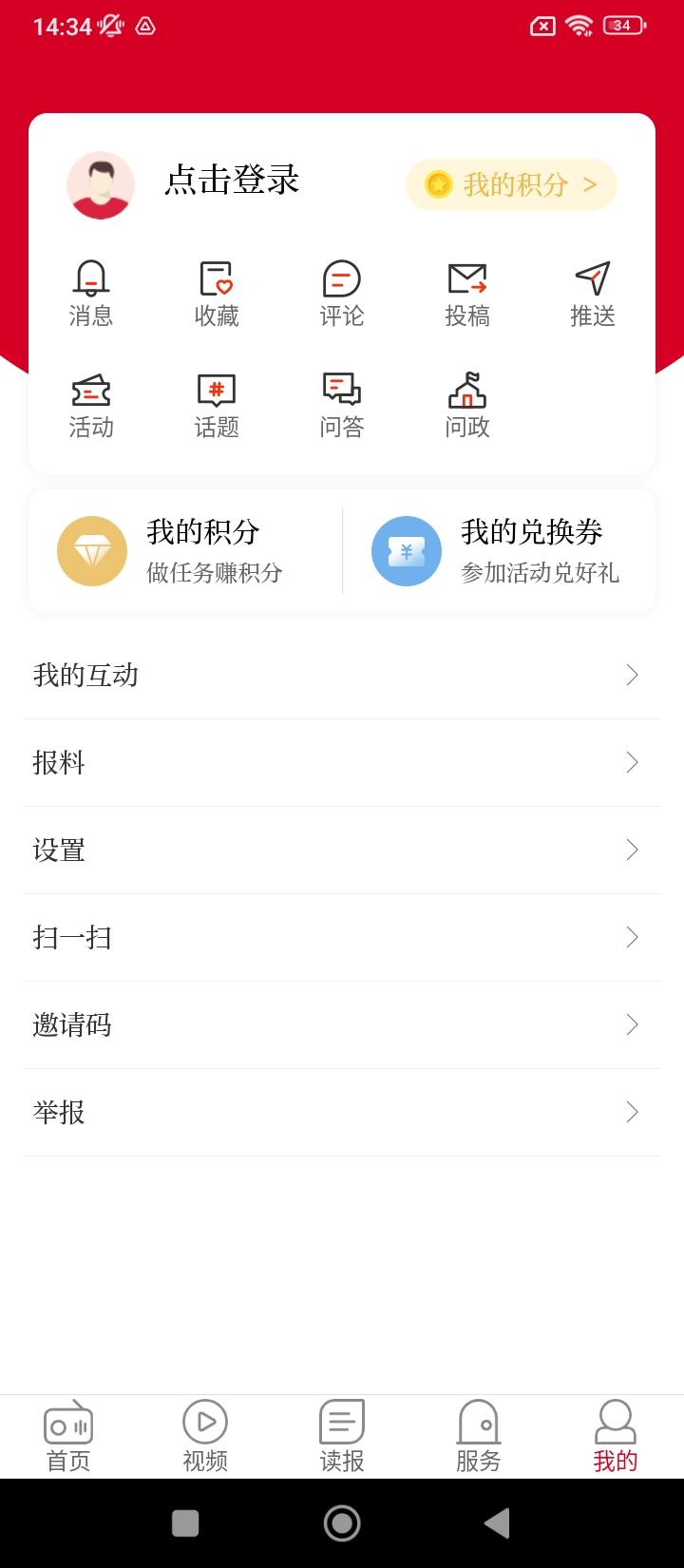Go to 设置 settings
684x1568 pixels.
coord(342,851)
